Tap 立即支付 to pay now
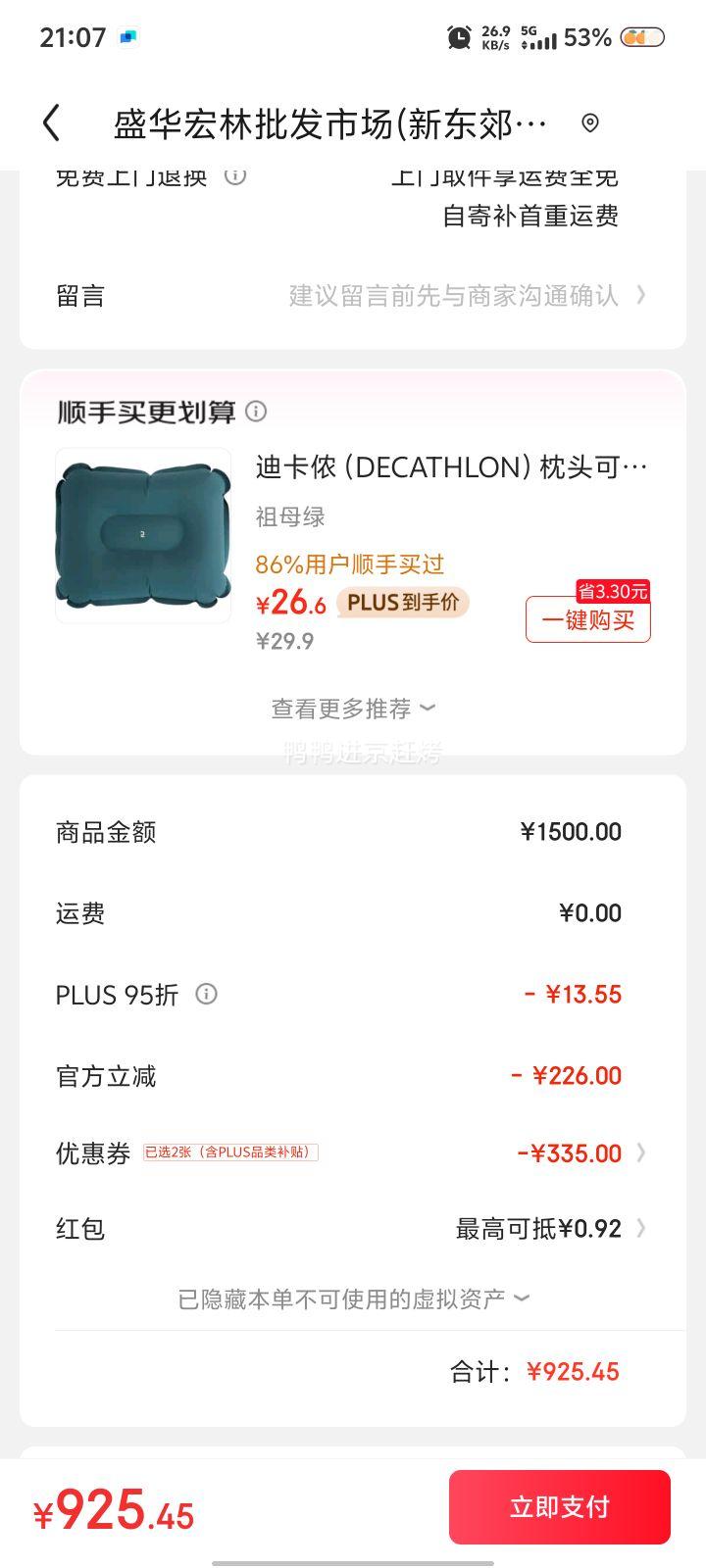The image size is (706, 1568). 559,1506
